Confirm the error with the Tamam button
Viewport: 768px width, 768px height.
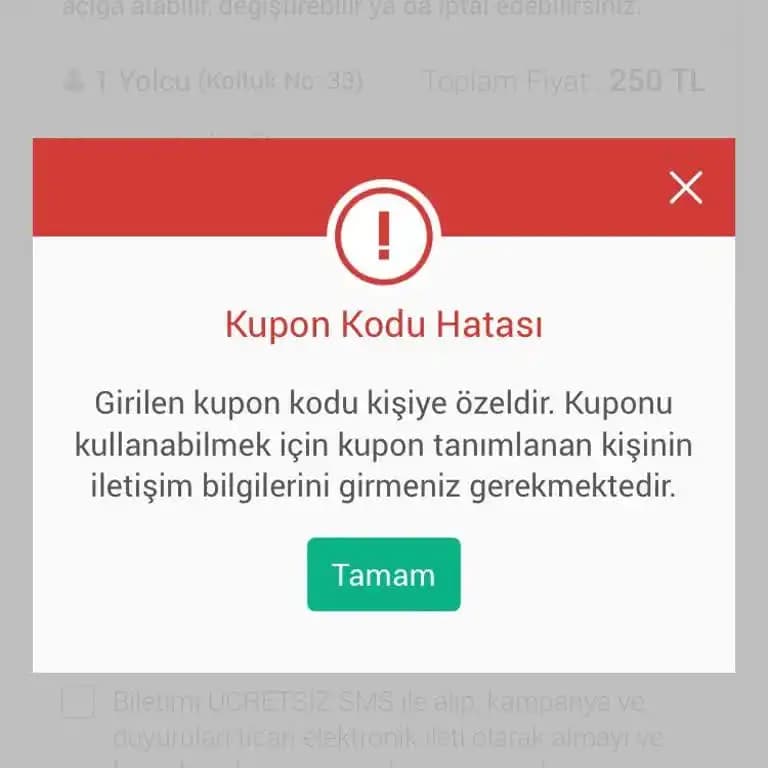383,575
